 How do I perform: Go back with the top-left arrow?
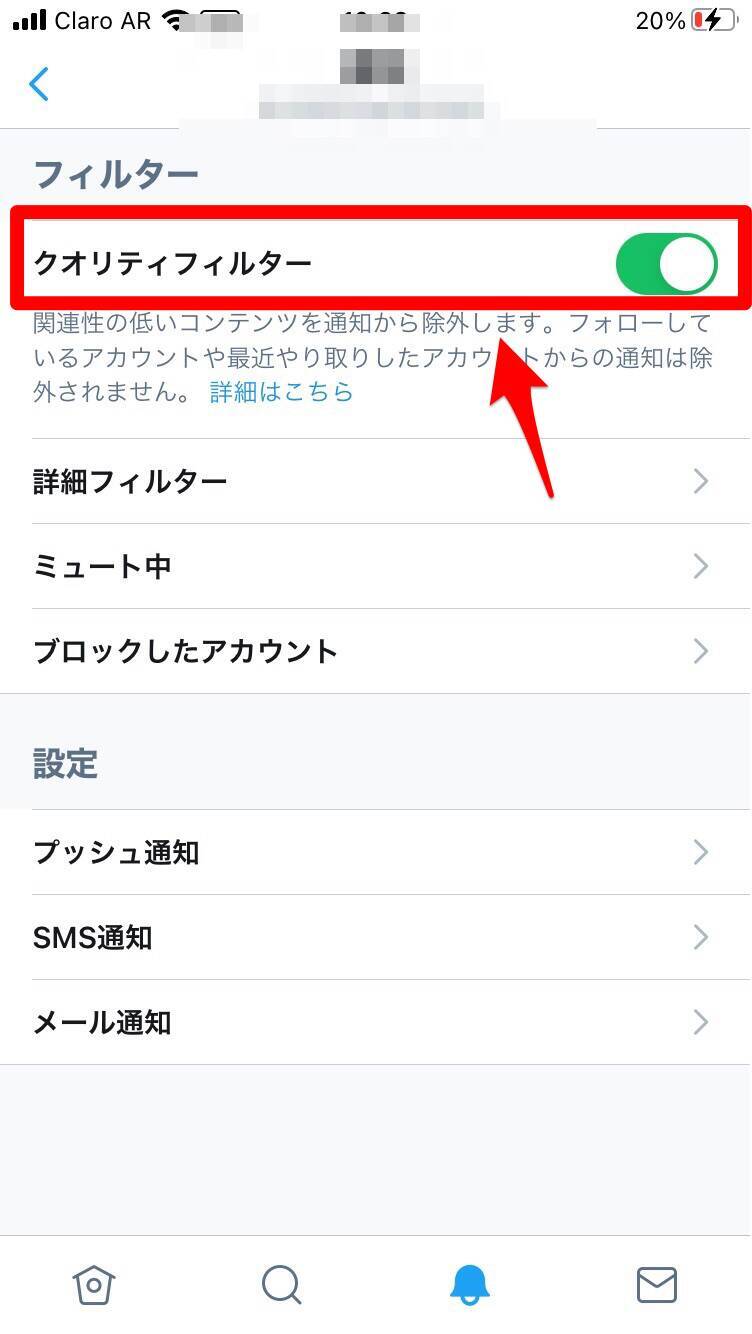(x=39, y=84)
